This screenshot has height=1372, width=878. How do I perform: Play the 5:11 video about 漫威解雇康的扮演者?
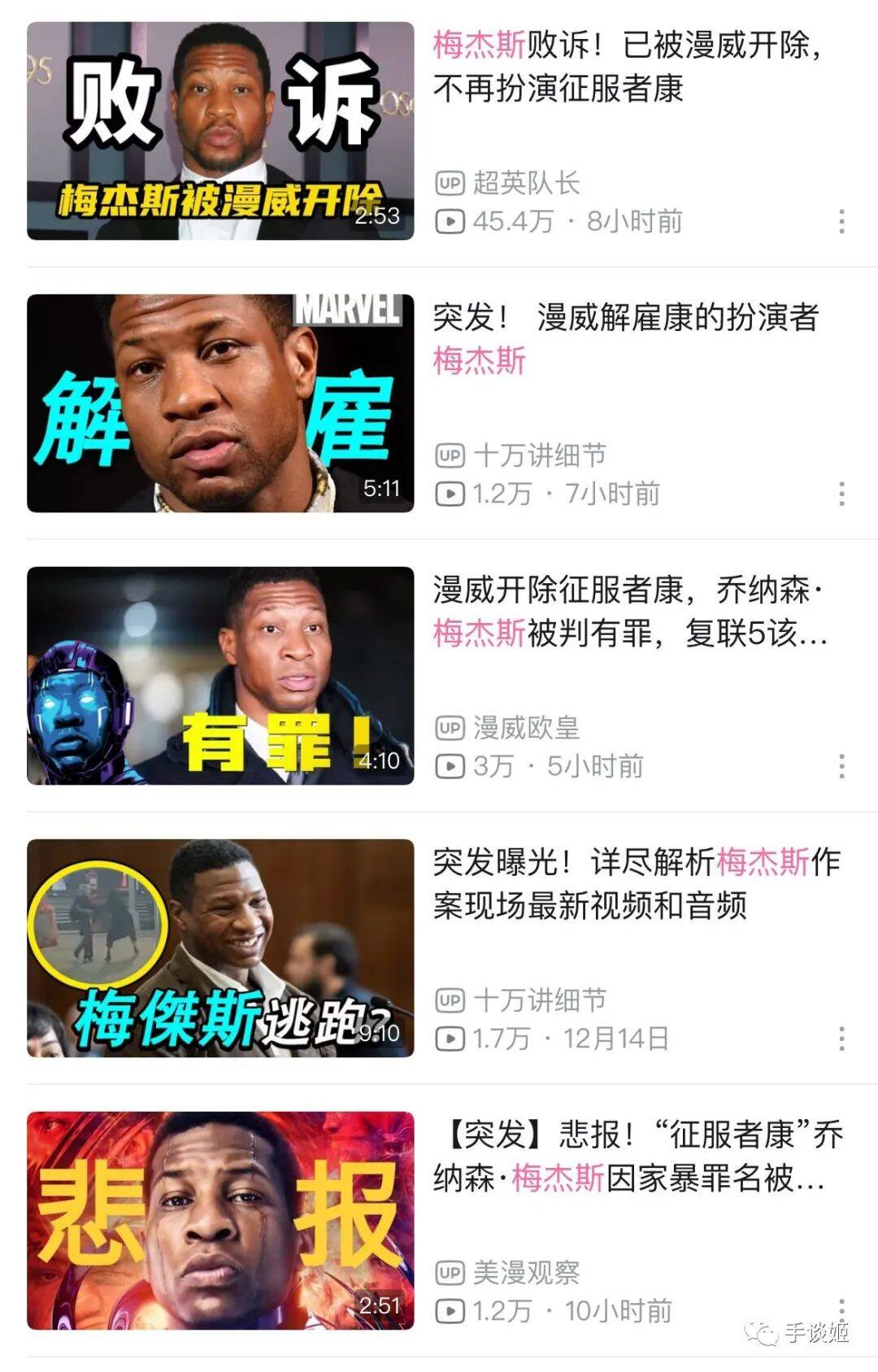coord(220,403)
